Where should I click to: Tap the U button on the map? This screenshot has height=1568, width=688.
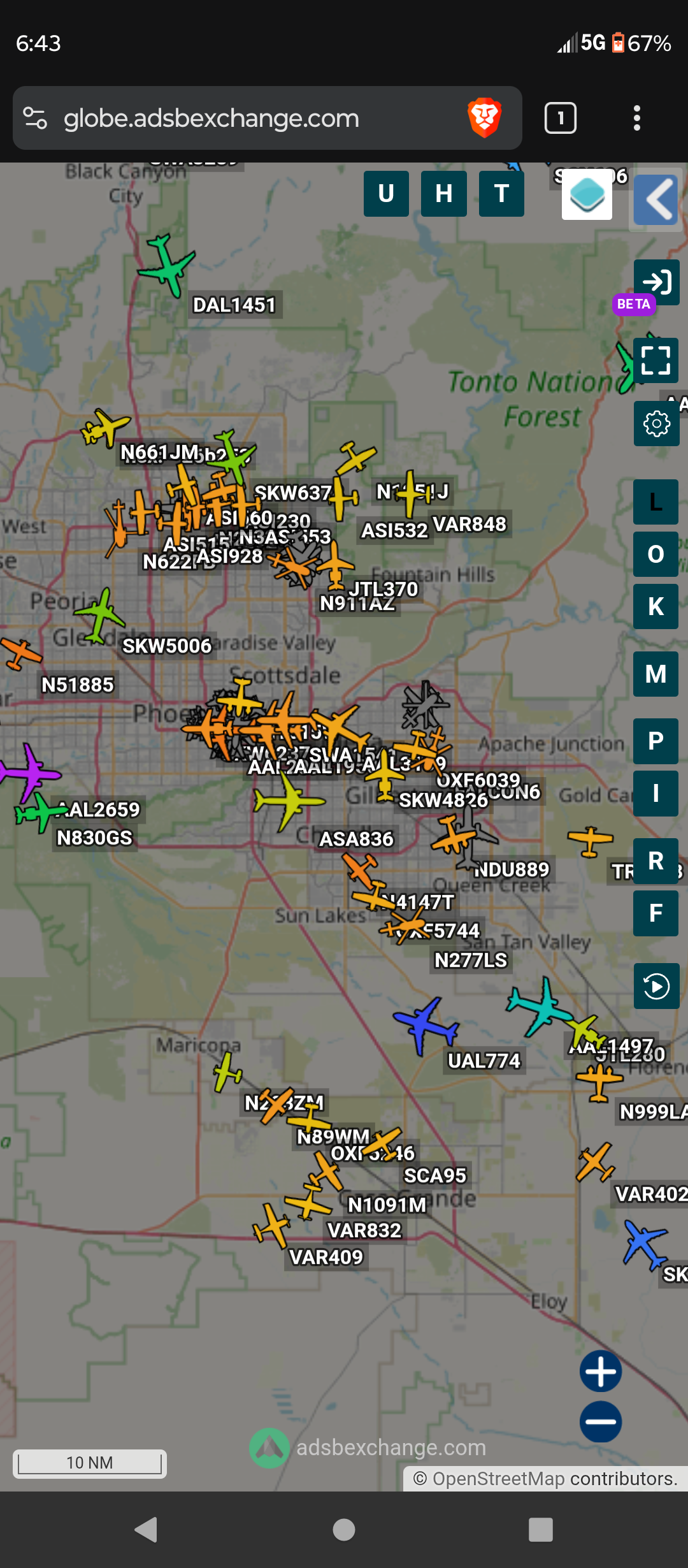point(386,194)
